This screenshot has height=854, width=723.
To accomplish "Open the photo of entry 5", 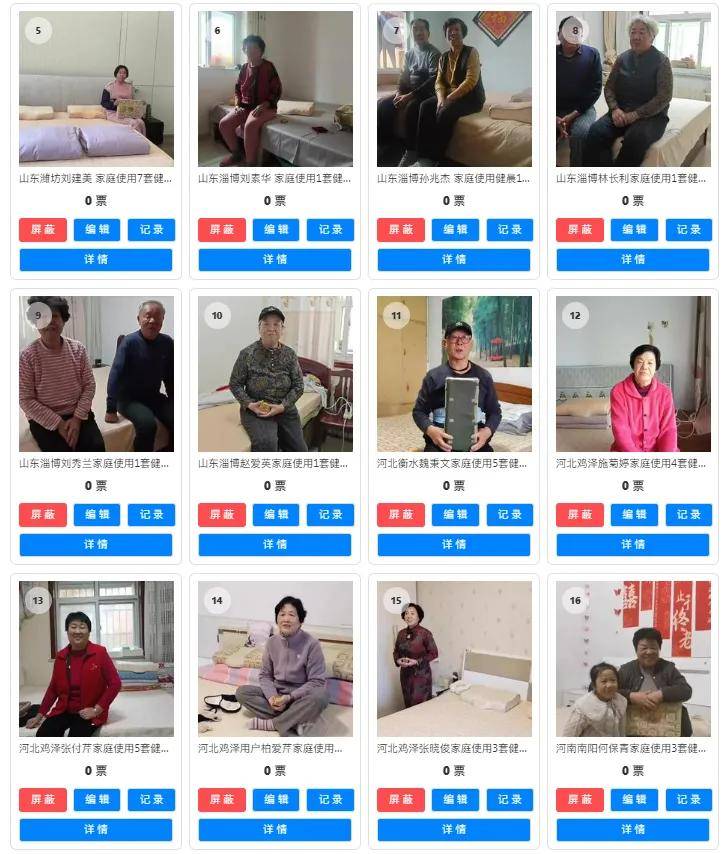I will click(x=96, y=88).
